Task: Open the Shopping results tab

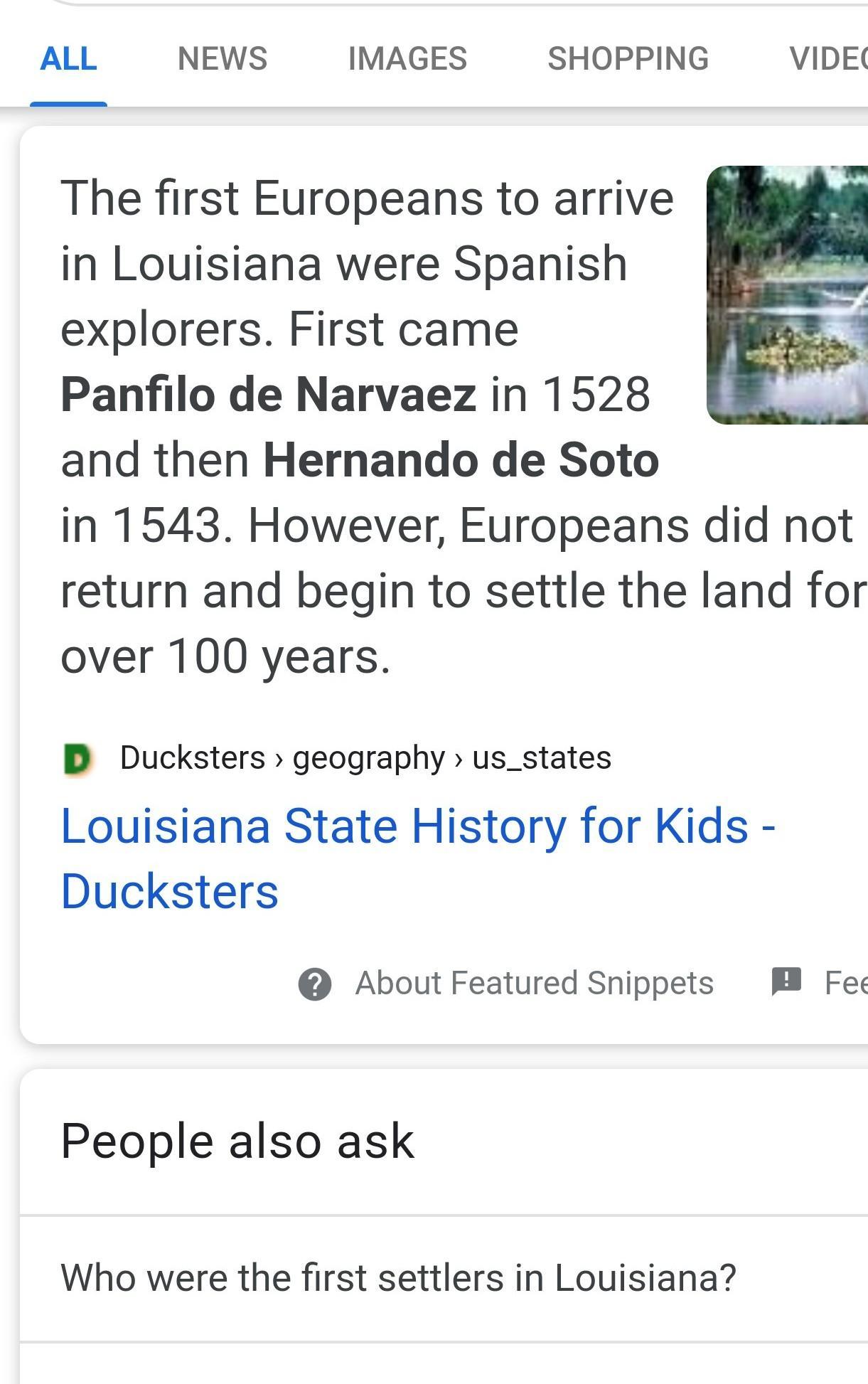Action: [628, 58]
